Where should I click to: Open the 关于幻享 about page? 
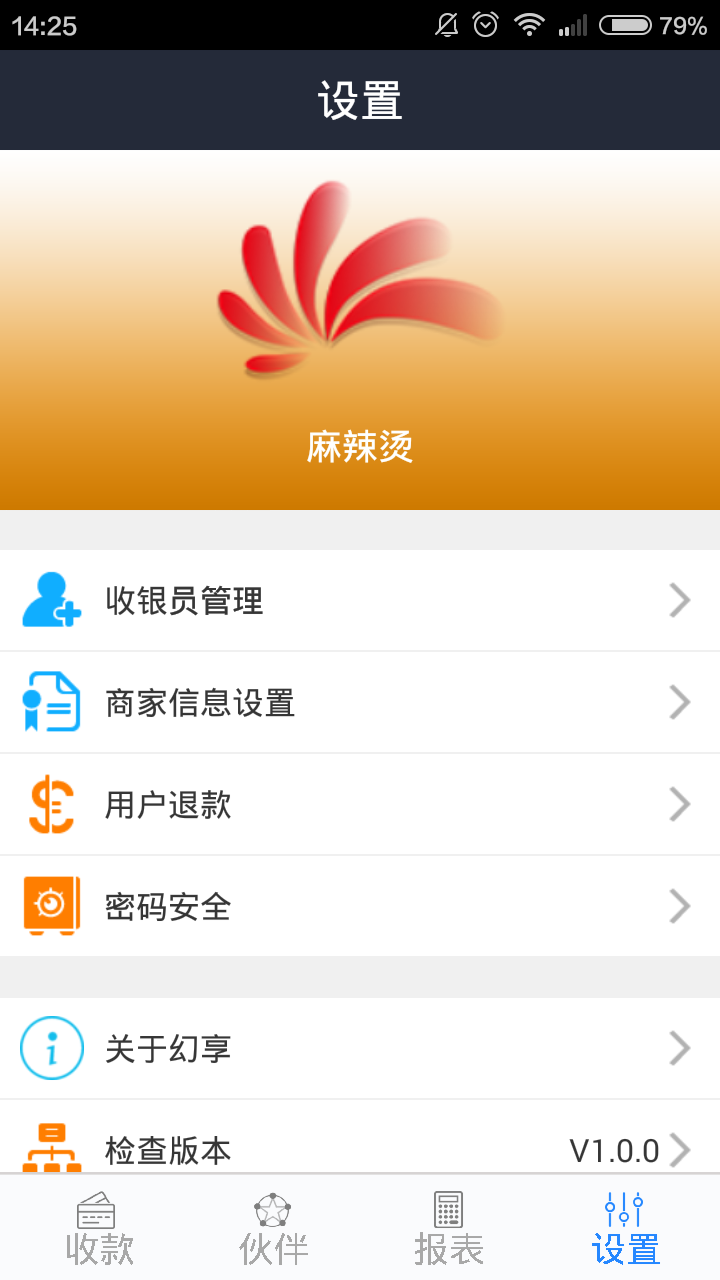360,1048
